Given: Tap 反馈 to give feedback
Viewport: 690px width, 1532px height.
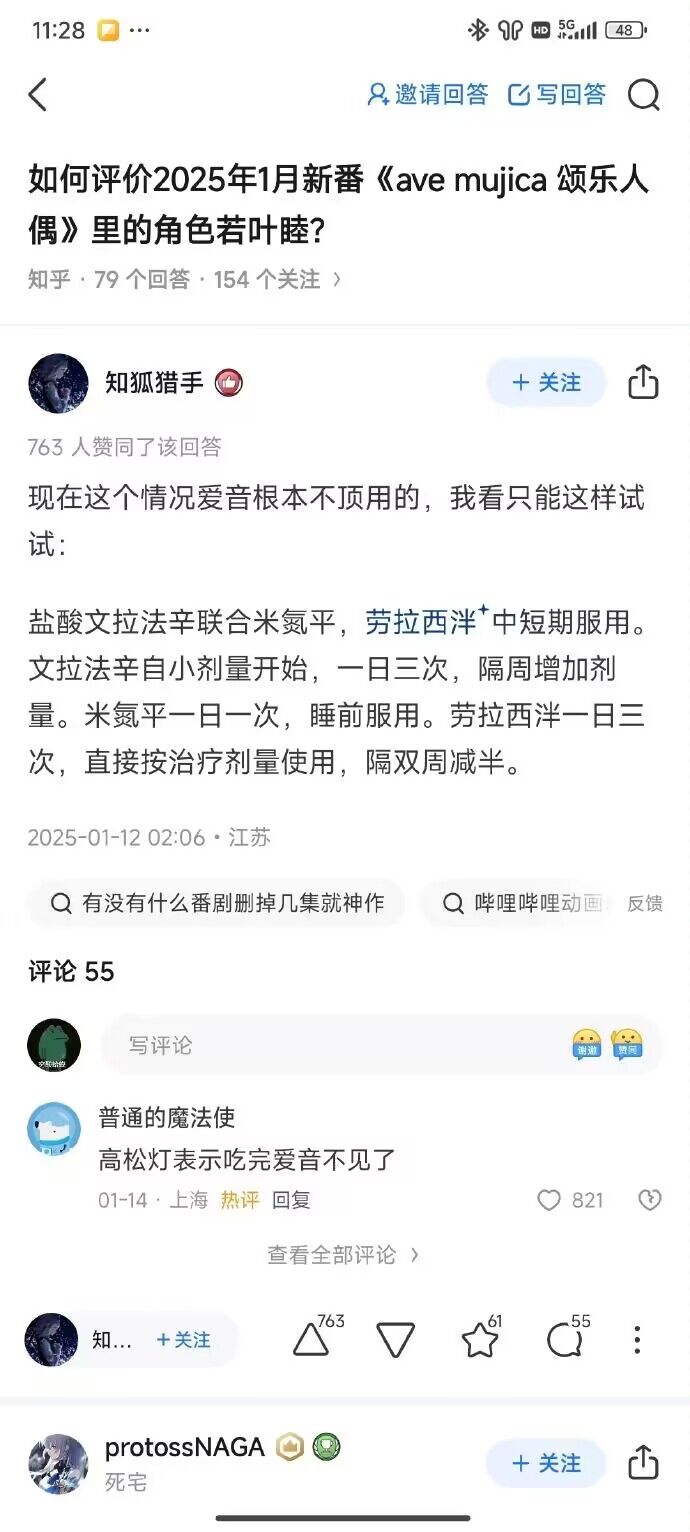Looking at the screenshot, I should pos(644,903).
